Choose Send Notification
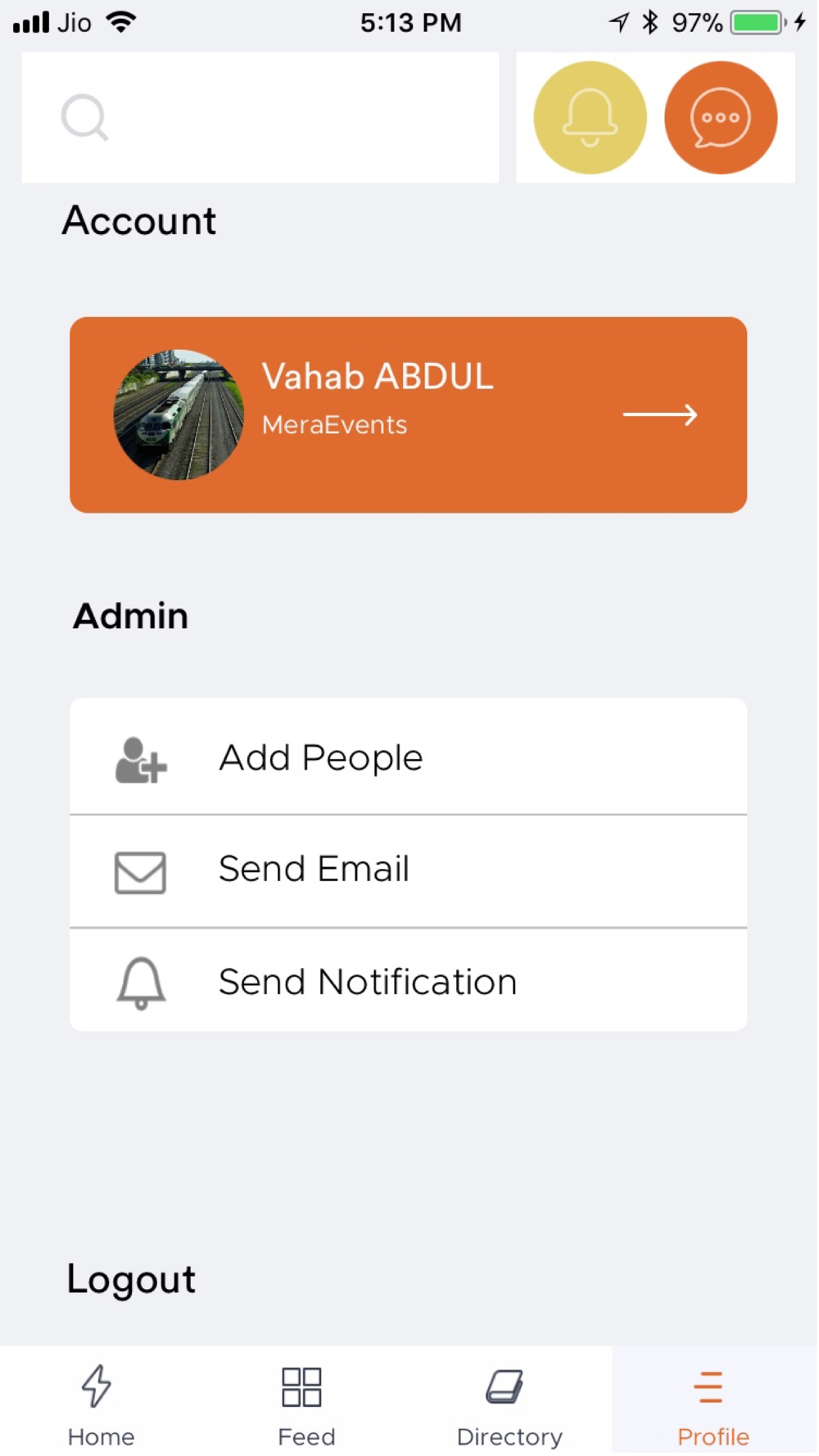819x1456 pixels. pos(408,980)
